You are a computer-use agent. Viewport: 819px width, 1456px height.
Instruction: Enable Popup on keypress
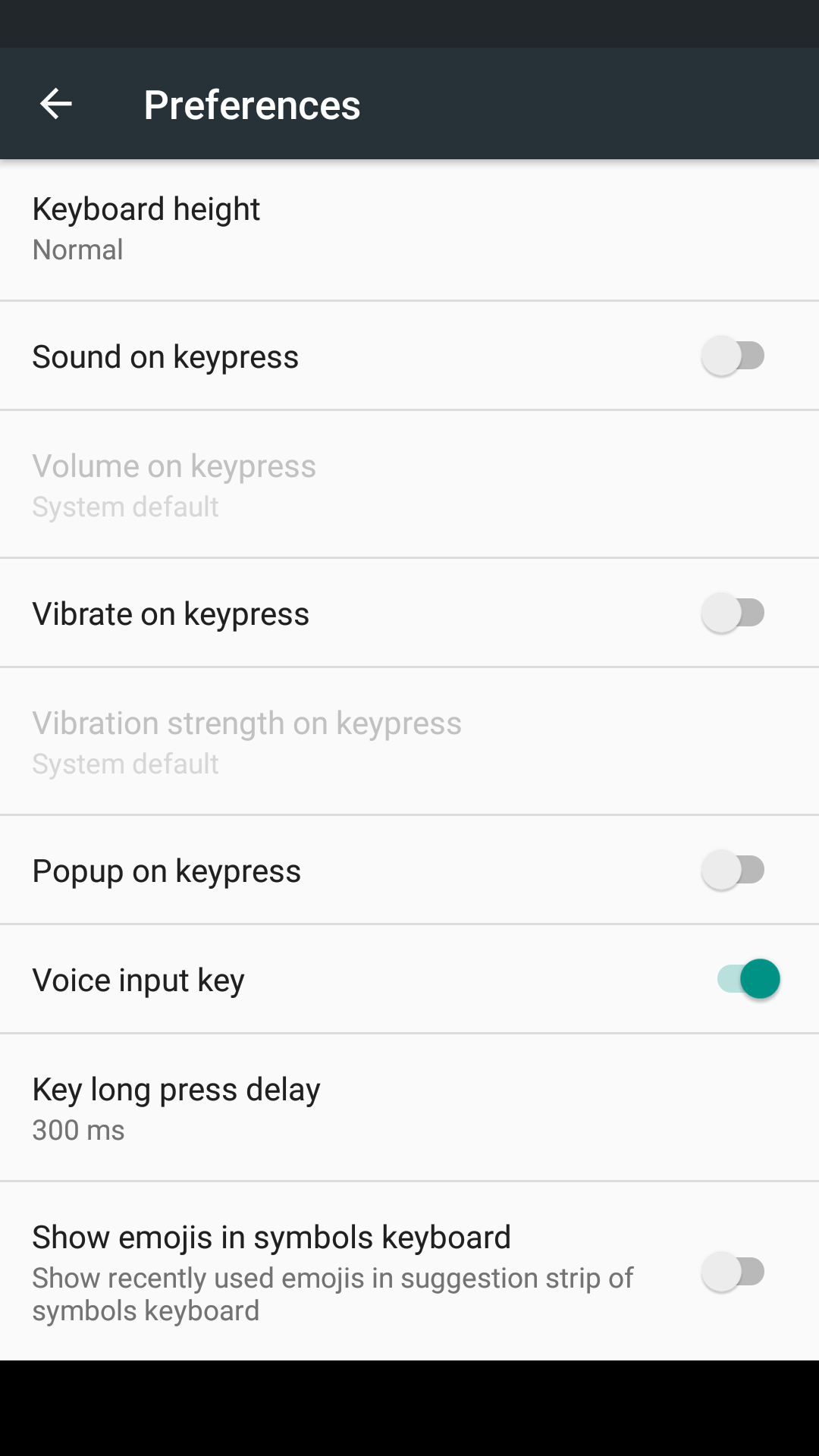(x=733, y=870)
